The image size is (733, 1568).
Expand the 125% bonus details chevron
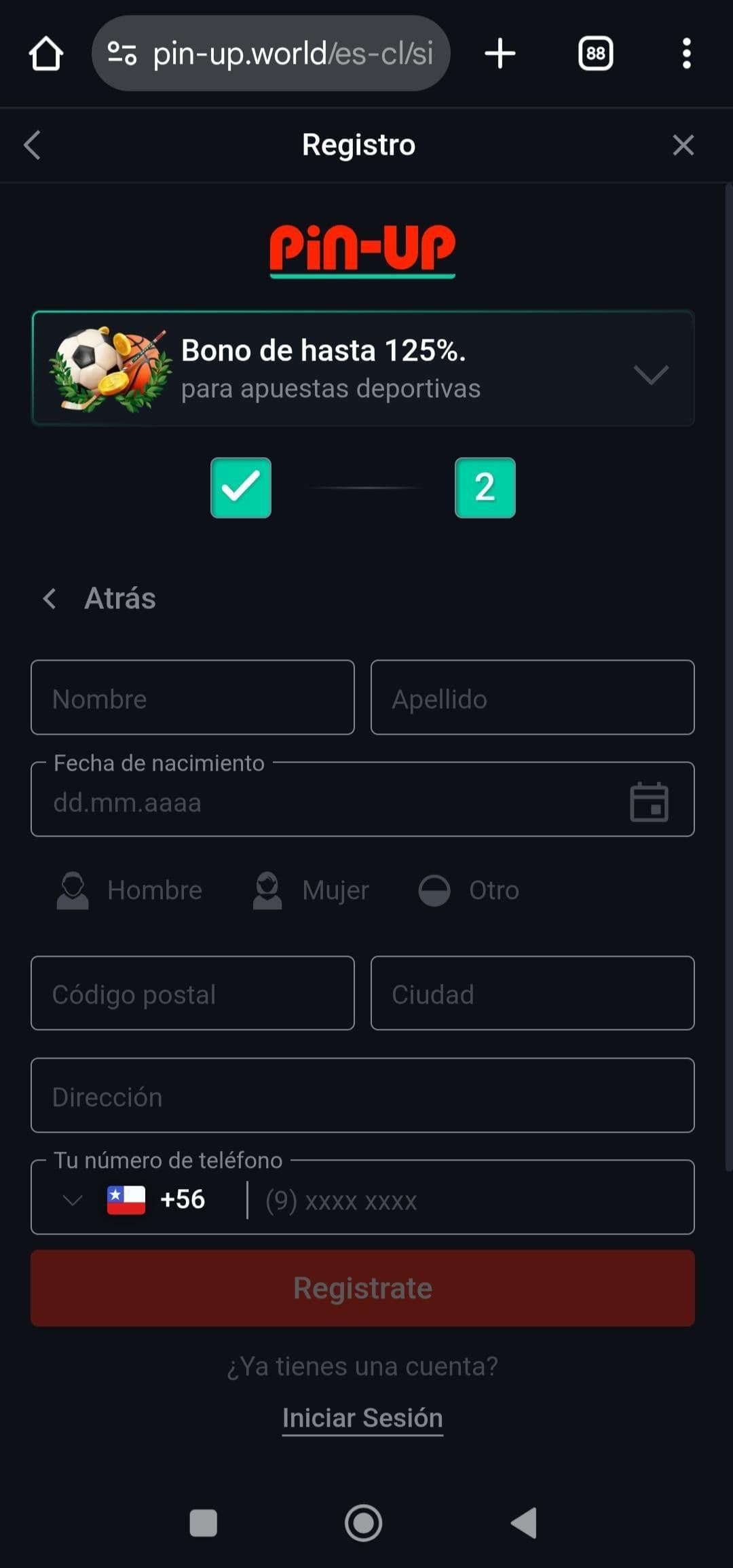(650, 375)
